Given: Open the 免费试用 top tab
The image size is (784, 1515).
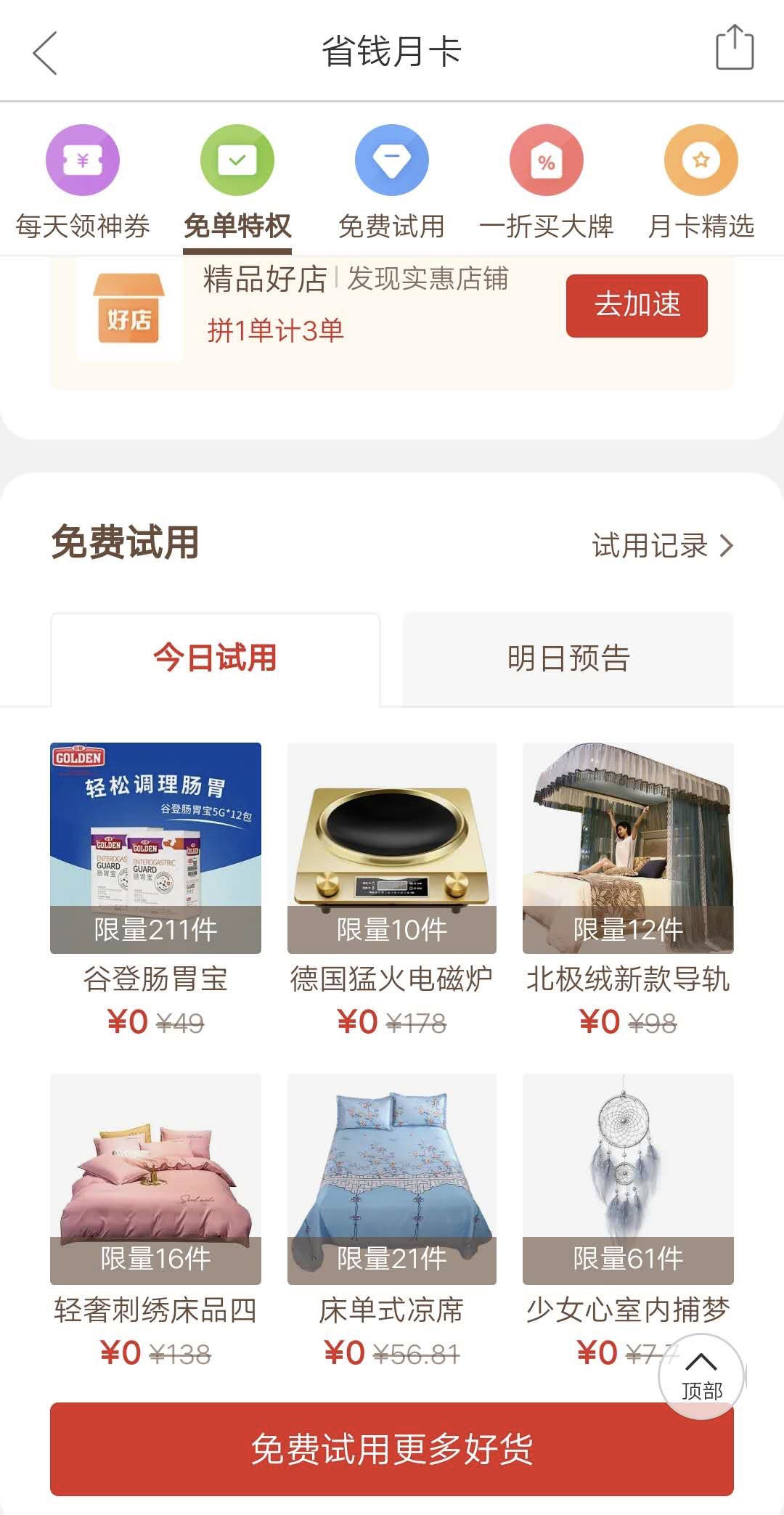Looking at the screenshot, I should [x=392, y=183].
